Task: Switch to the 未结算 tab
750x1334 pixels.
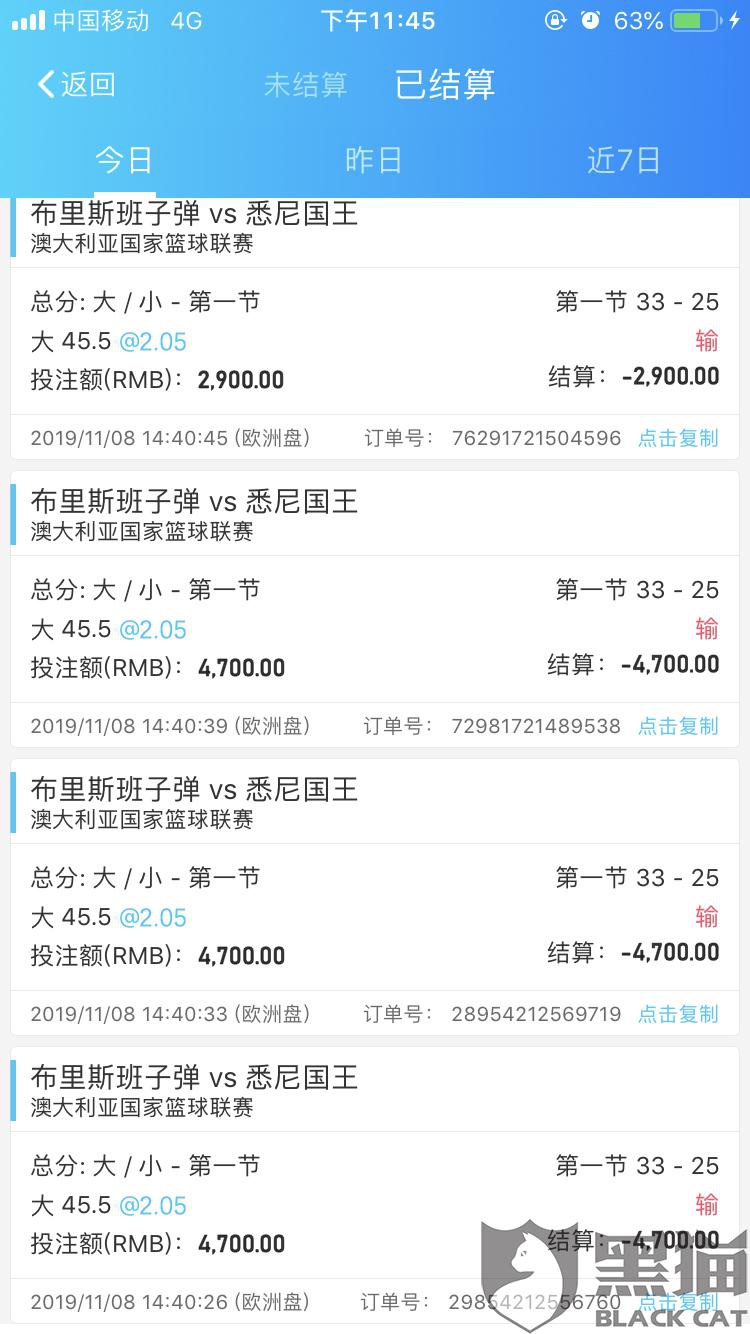Action: (305, 85)
